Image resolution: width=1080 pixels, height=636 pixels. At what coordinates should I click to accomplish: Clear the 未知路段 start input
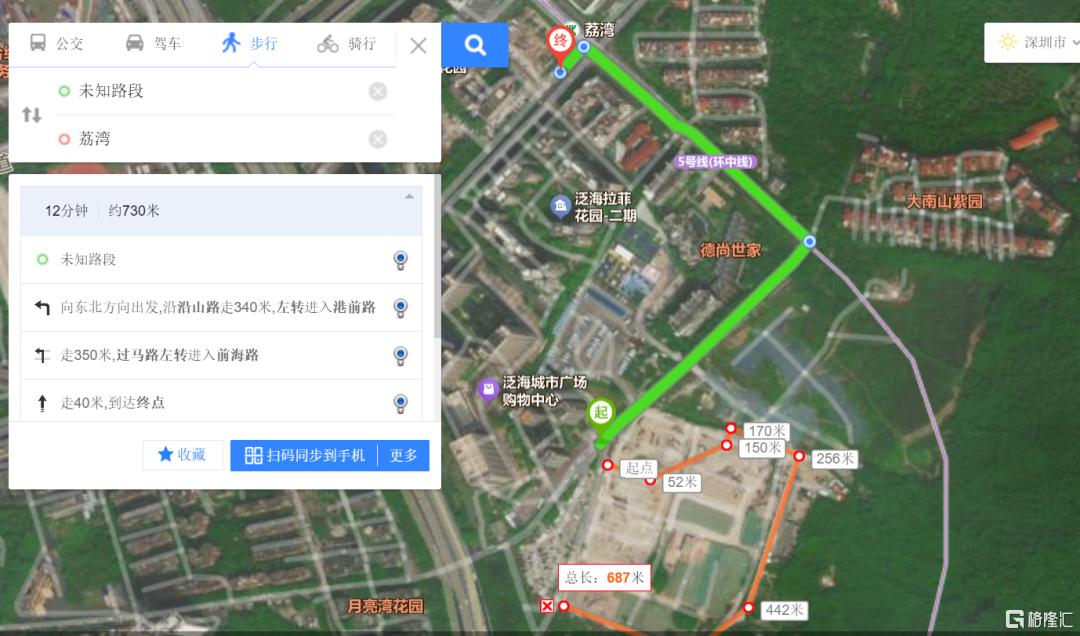coord(378,92)
